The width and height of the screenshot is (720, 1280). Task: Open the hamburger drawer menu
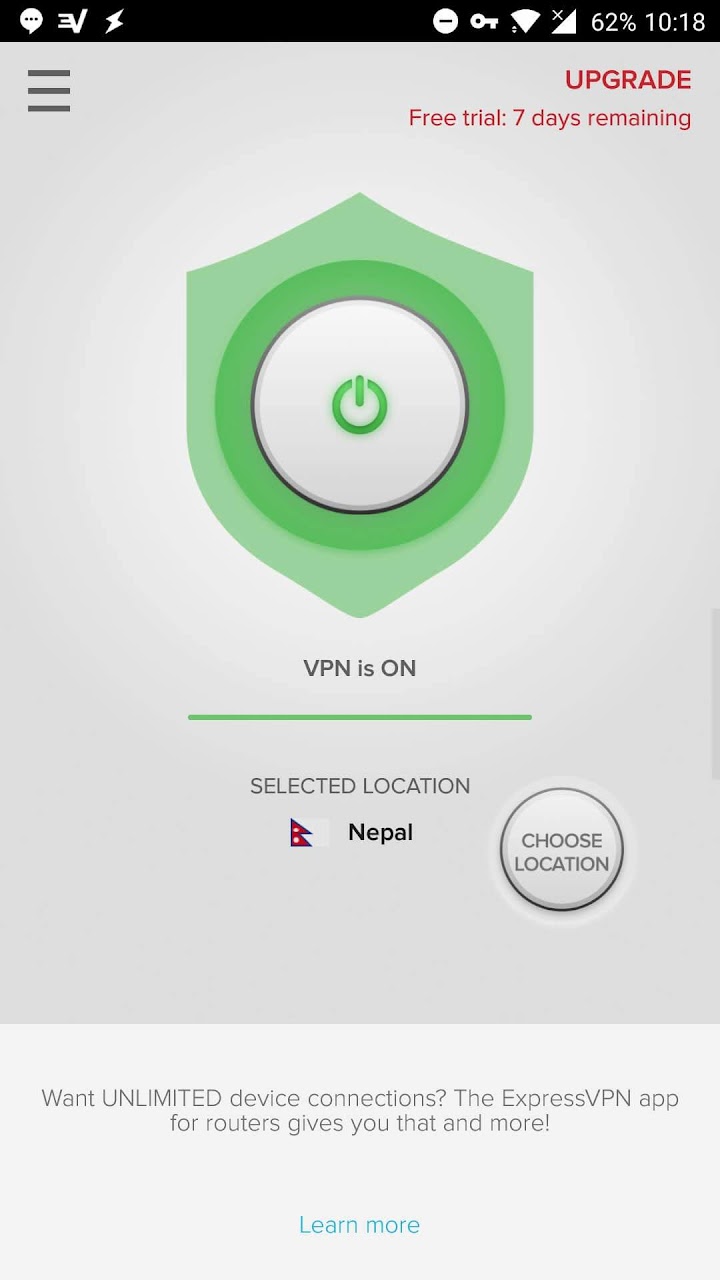49,91
